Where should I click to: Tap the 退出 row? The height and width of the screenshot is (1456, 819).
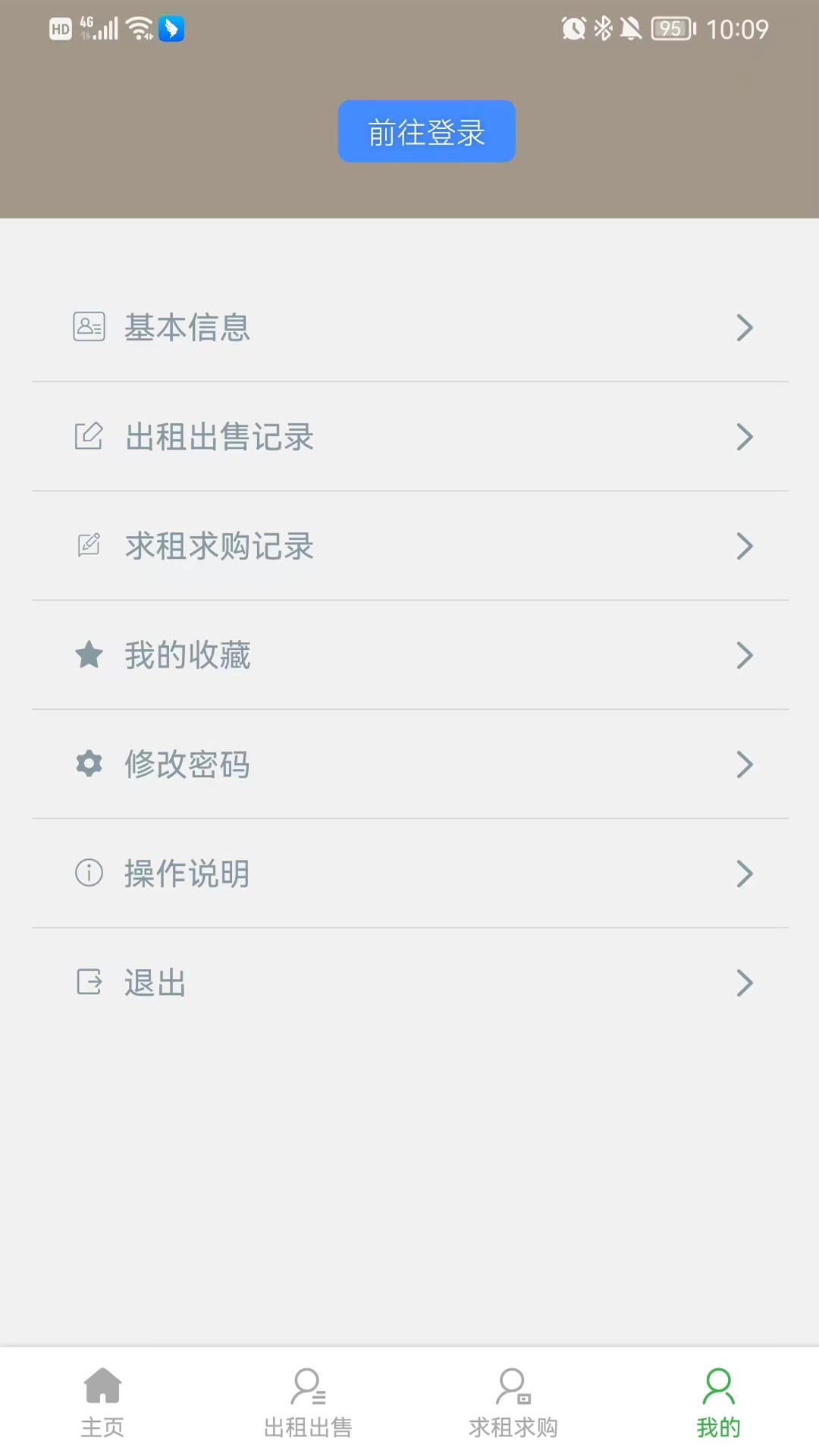410,983
